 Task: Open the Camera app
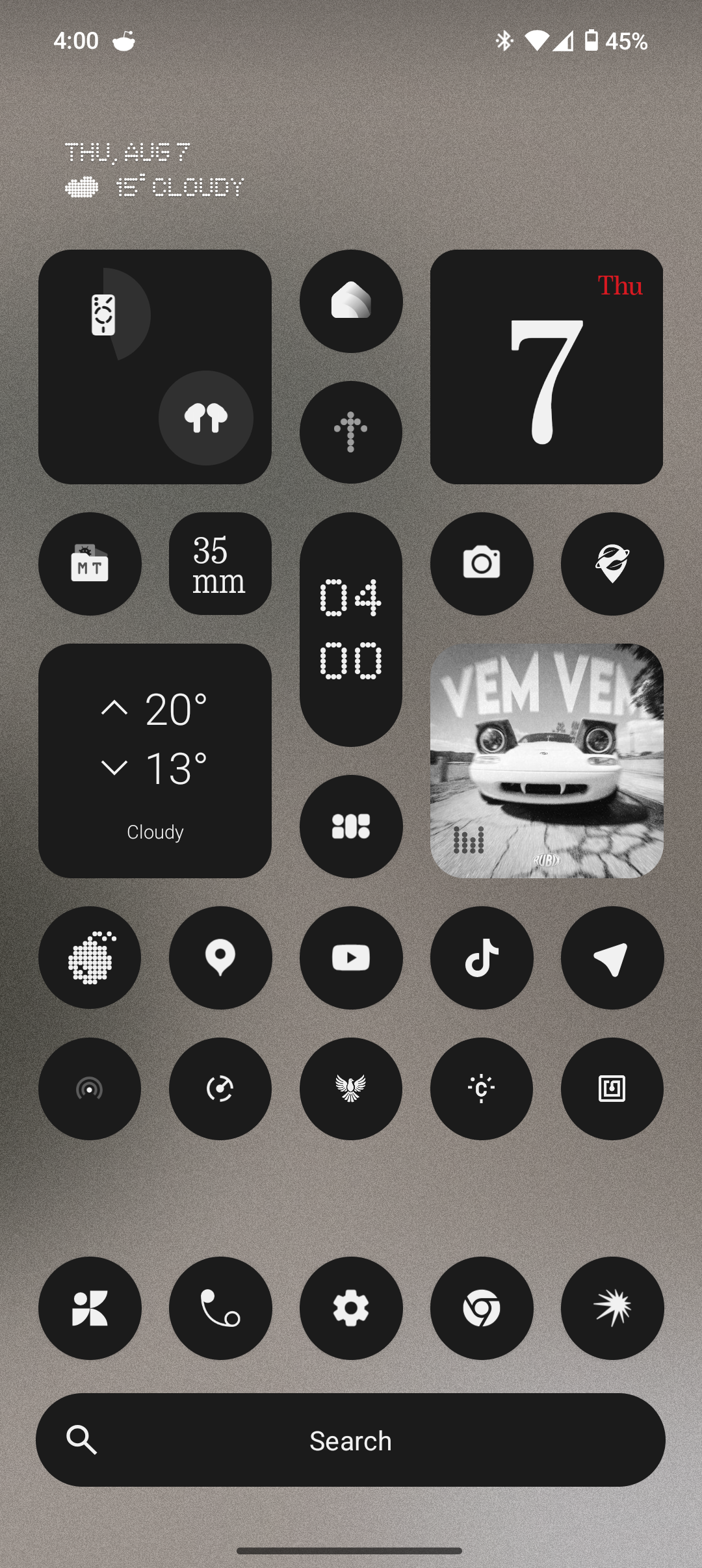point(482,563)
